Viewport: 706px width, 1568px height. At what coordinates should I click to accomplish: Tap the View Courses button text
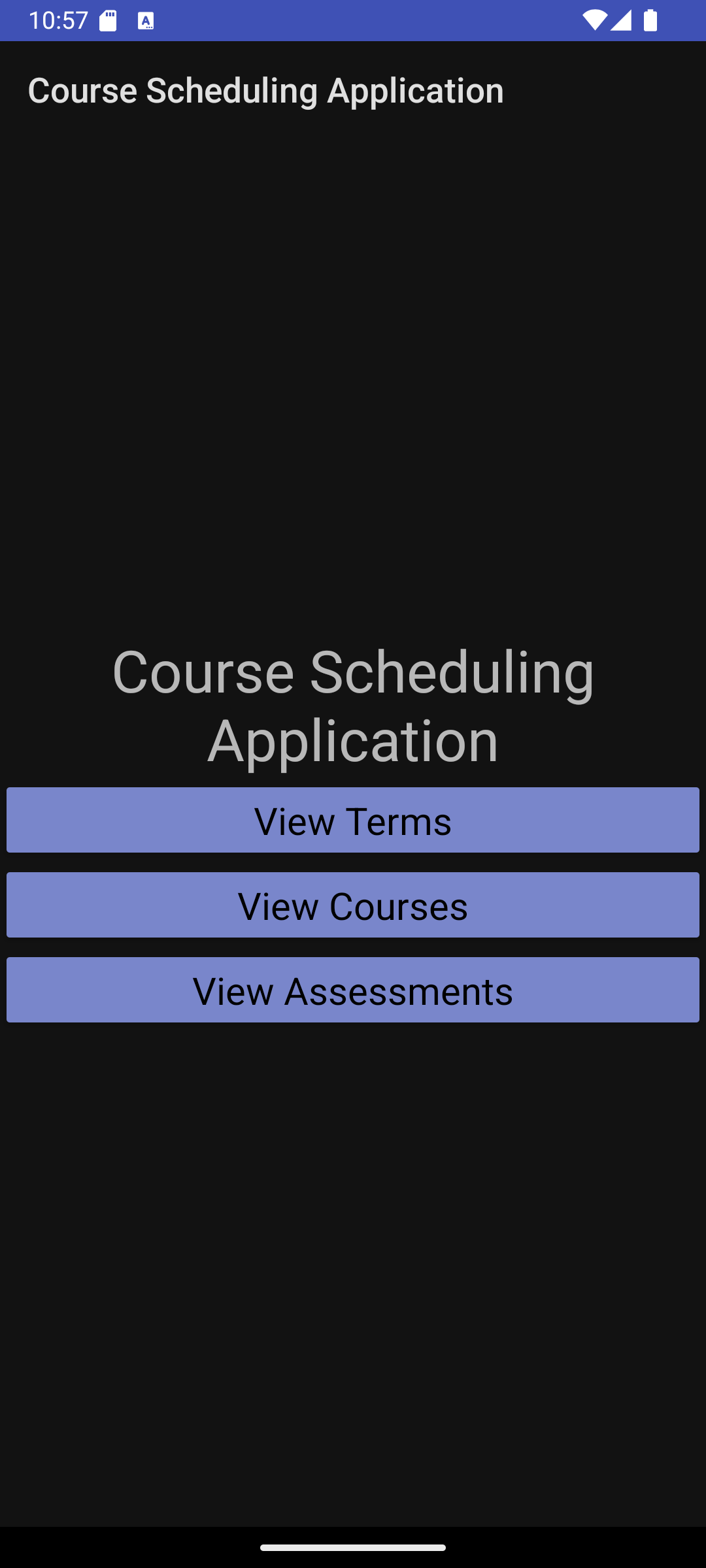[353, 905]
